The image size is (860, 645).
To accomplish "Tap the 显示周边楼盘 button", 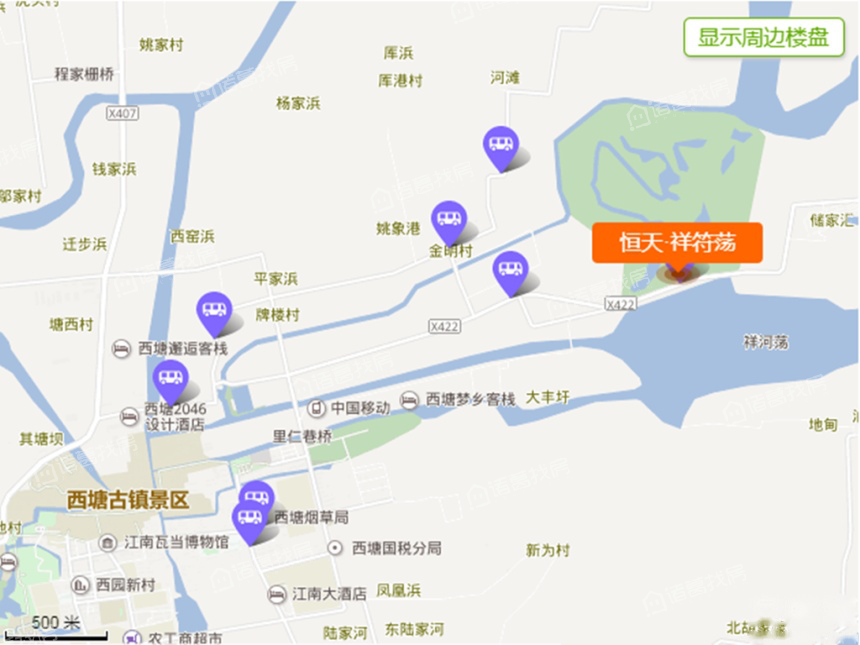I will click(763, 38).
